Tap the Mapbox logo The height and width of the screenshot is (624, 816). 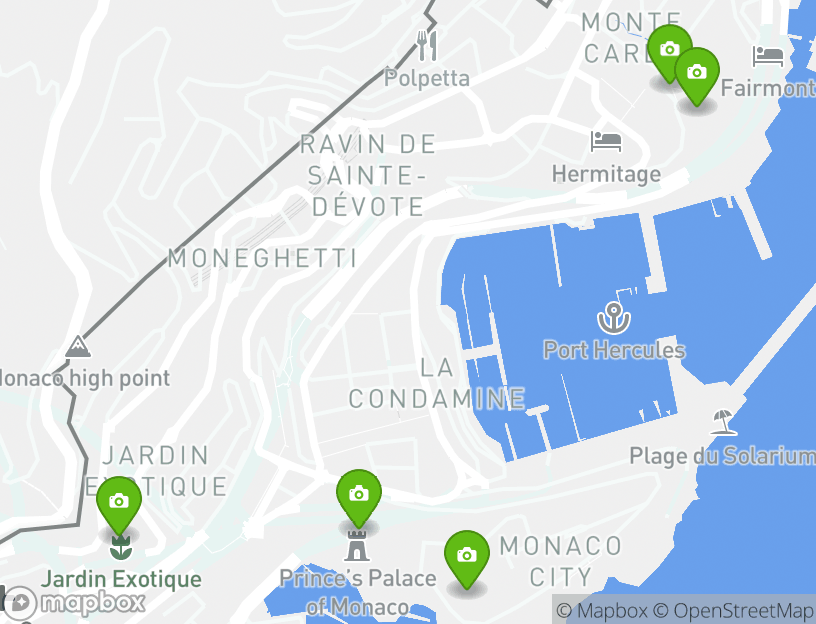pos(75,603)
